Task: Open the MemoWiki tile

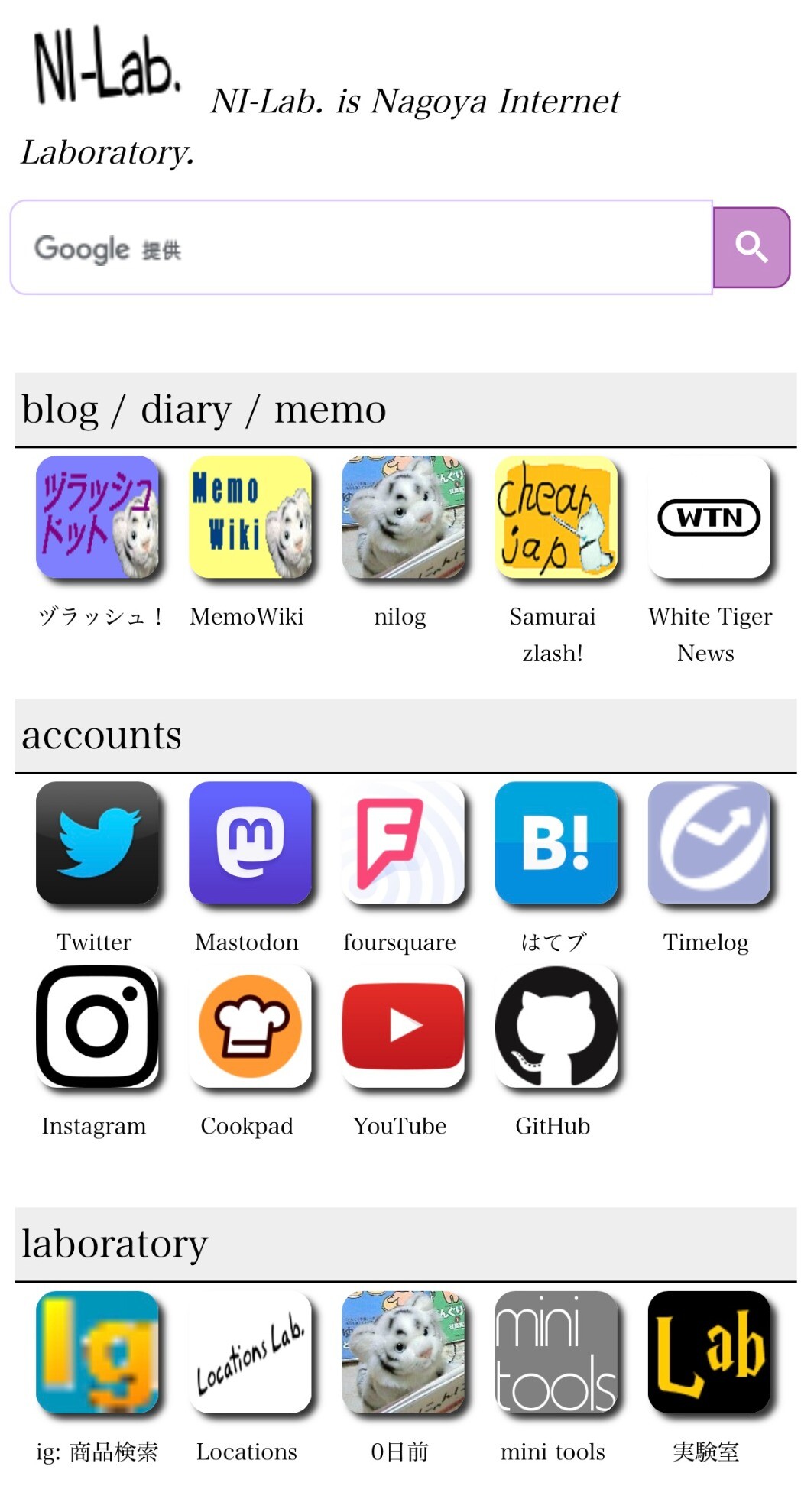Action: pos(250,518)
